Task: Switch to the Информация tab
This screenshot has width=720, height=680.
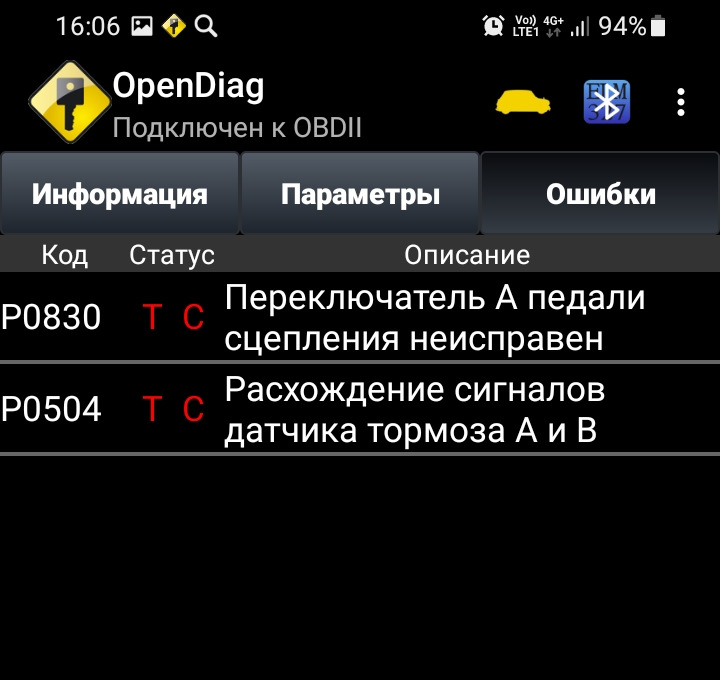Action: click(x=119, y=194)
